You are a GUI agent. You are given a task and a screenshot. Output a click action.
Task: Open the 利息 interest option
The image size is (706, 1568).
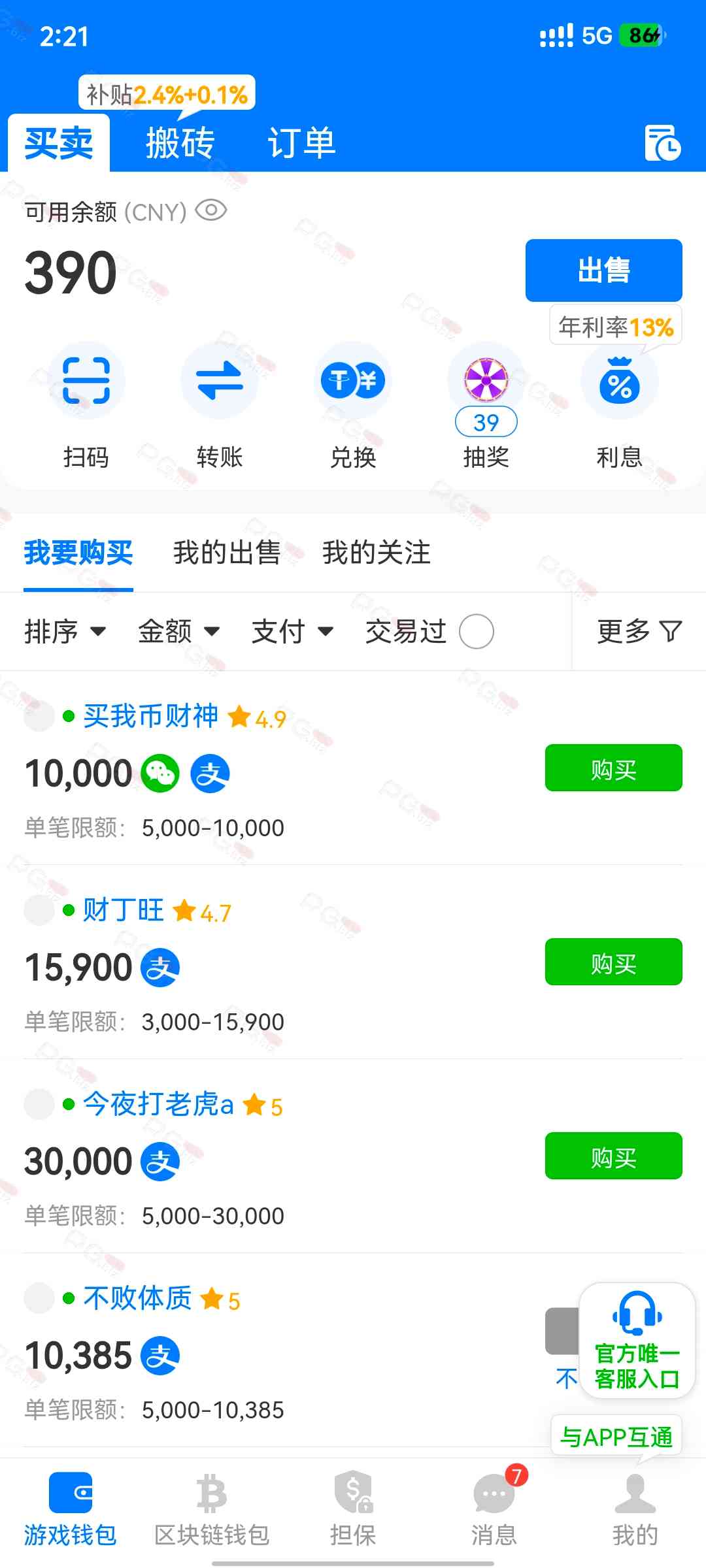(619, 384)
